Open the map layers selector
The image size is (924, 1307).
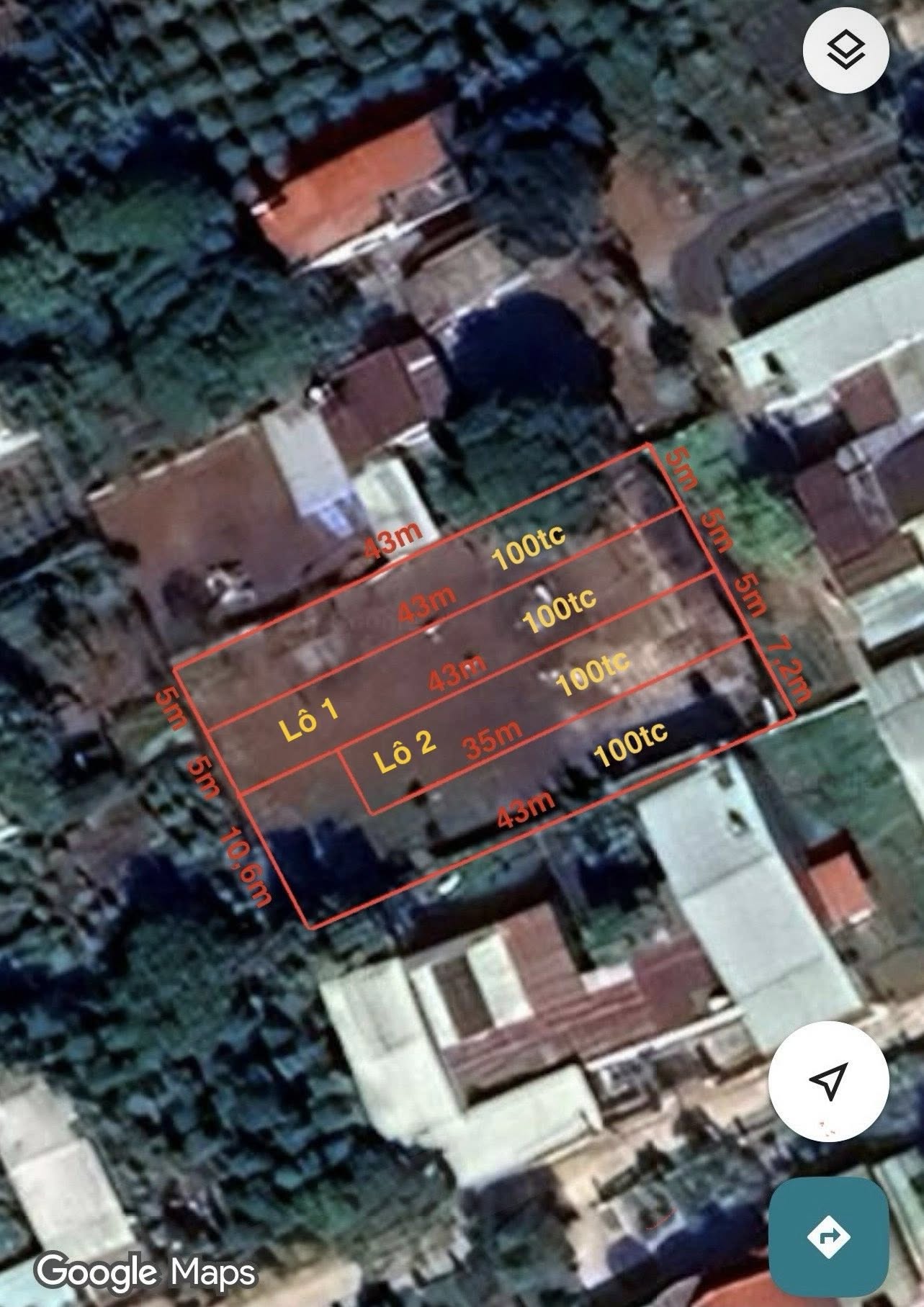845,50
